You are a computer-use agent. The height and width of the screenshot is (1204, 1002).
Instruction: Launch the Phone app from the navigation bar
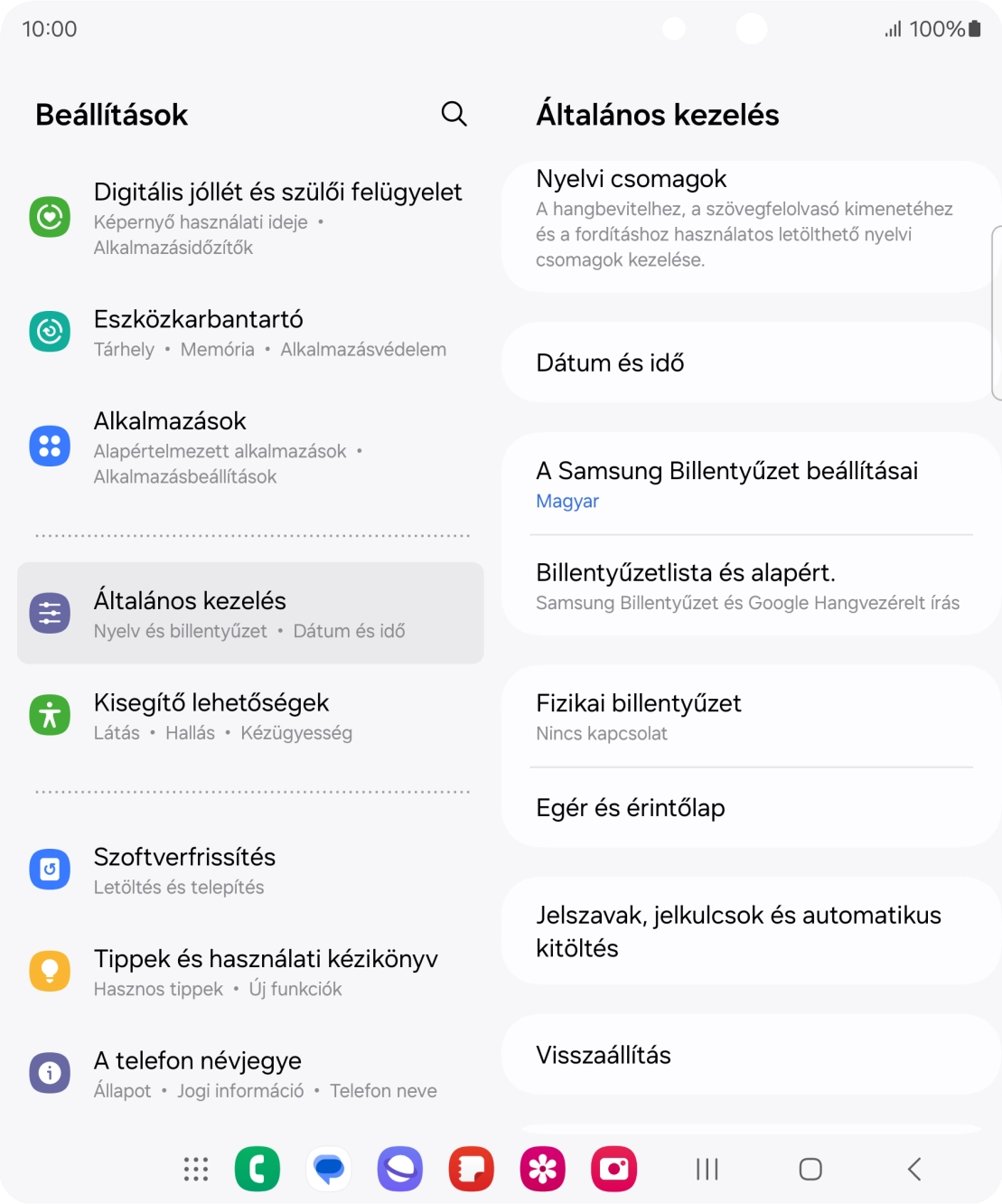pyautogui.click(x=258, y=1169)
